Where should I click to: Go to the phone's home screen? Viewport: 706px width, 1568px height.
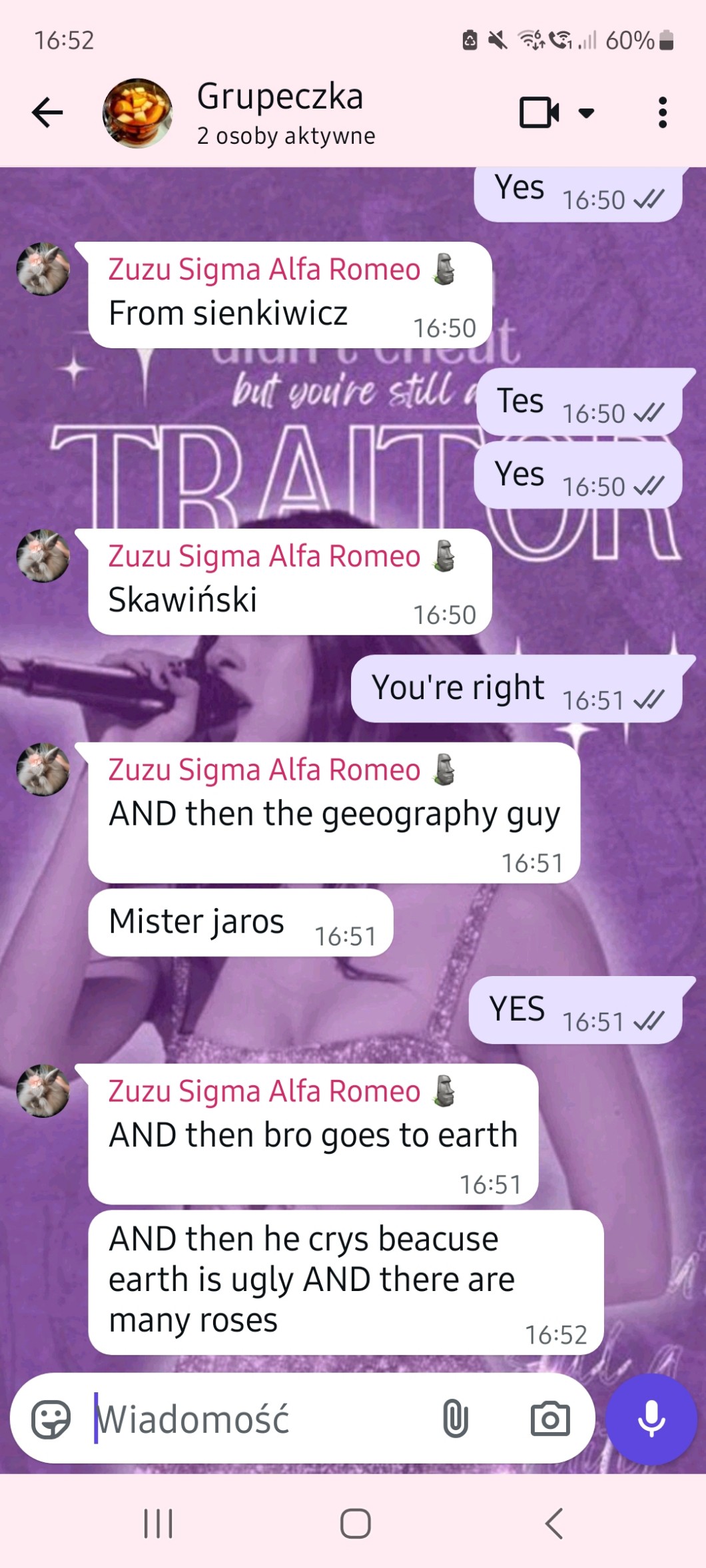(355, 1523)
